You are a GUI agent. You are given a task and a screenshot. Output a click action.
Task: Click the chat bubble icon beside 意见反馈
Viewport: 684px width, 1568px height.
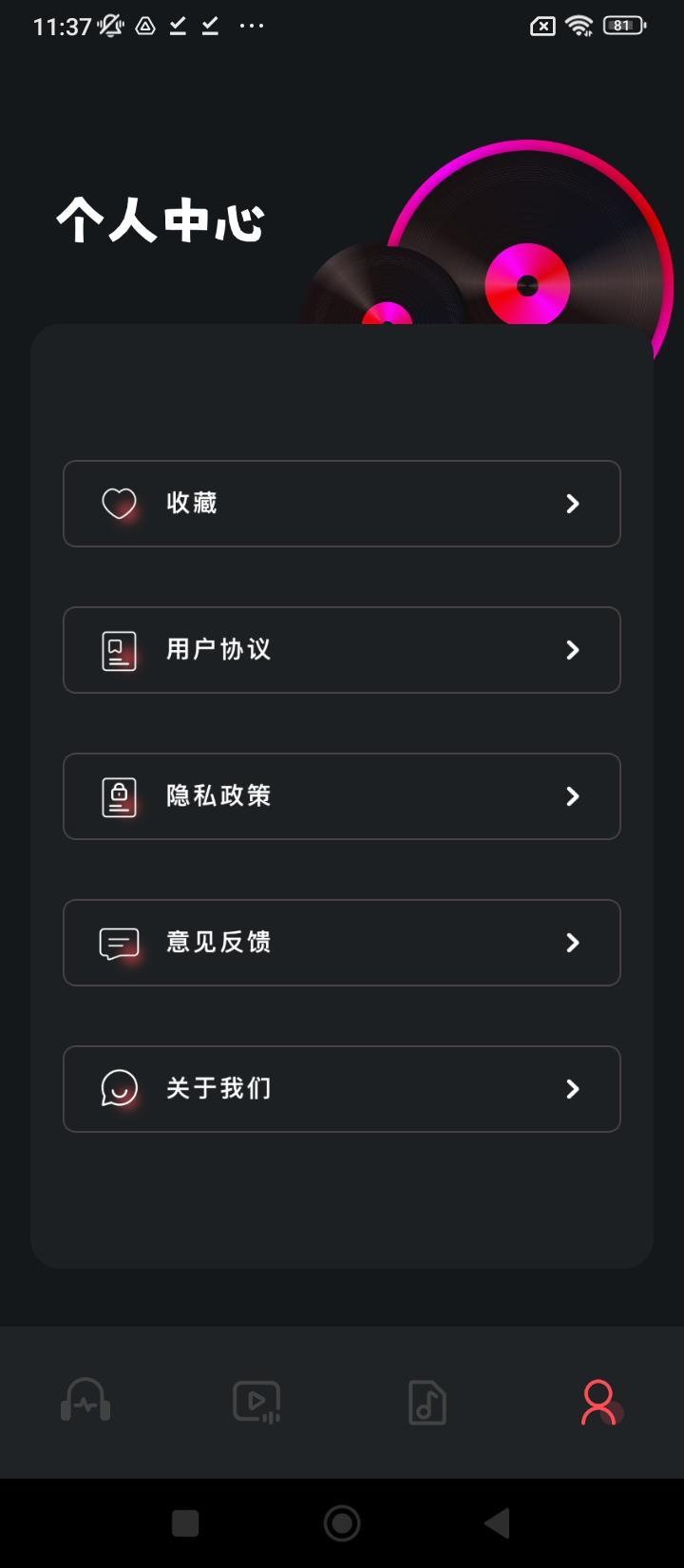pos(118,943)
